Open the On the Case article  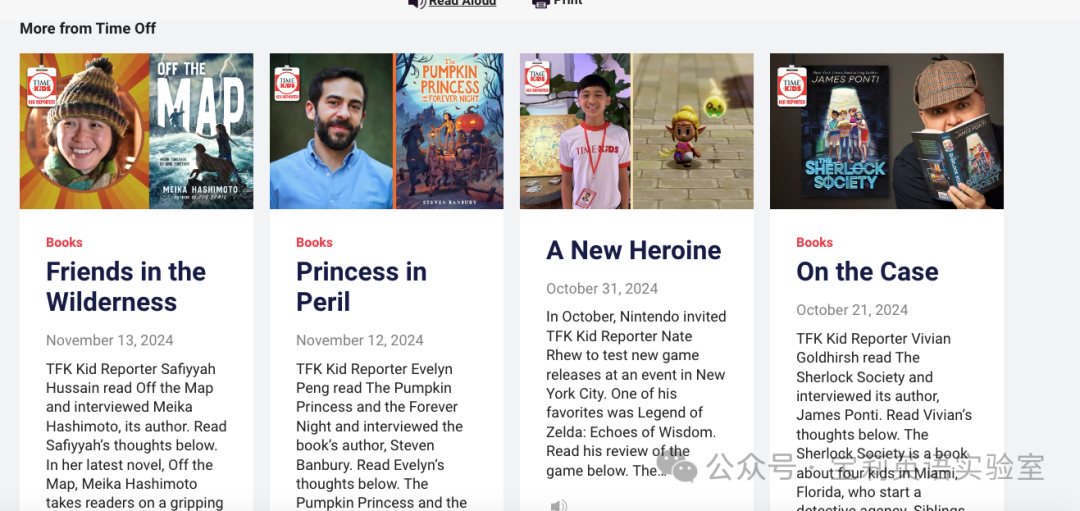[x=867, y=272]
